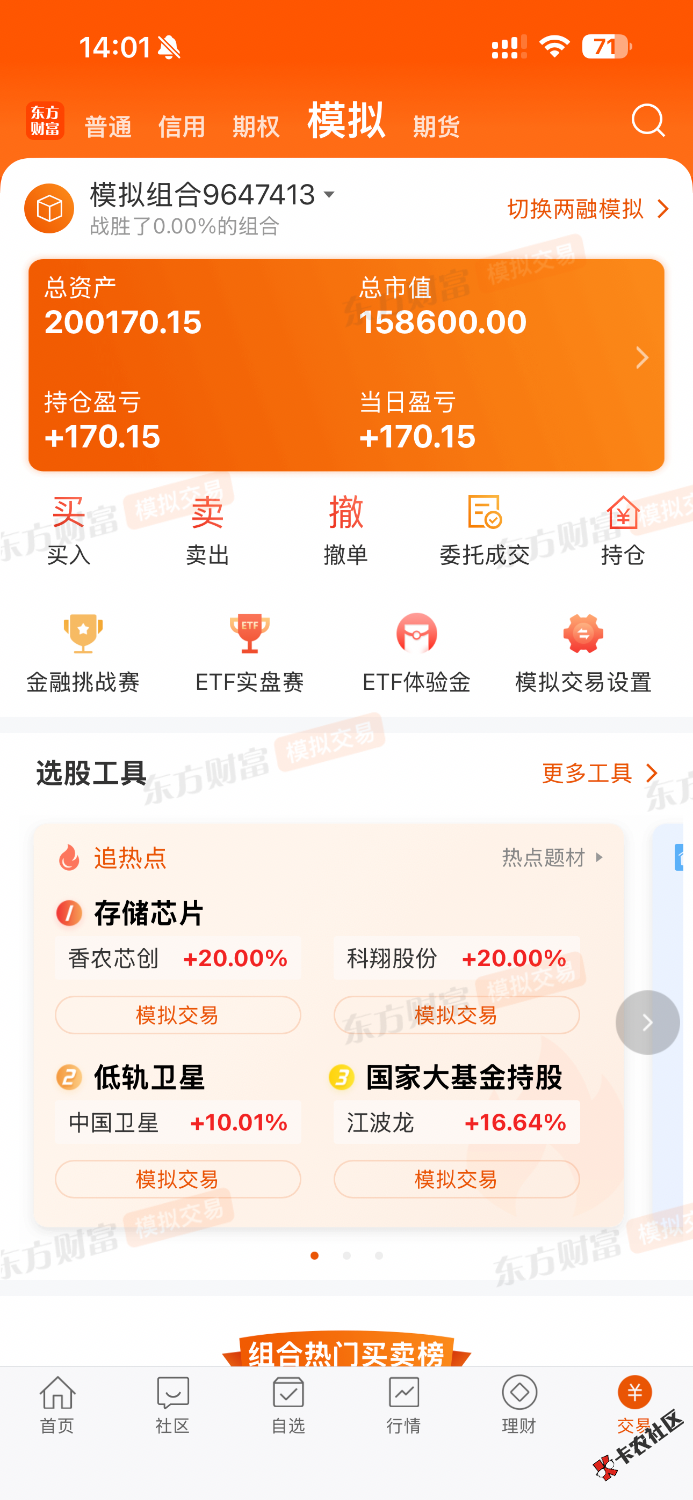Open the 切换两融模拟 link
Screen dimensions: 693x1500
tap(587, 209)
